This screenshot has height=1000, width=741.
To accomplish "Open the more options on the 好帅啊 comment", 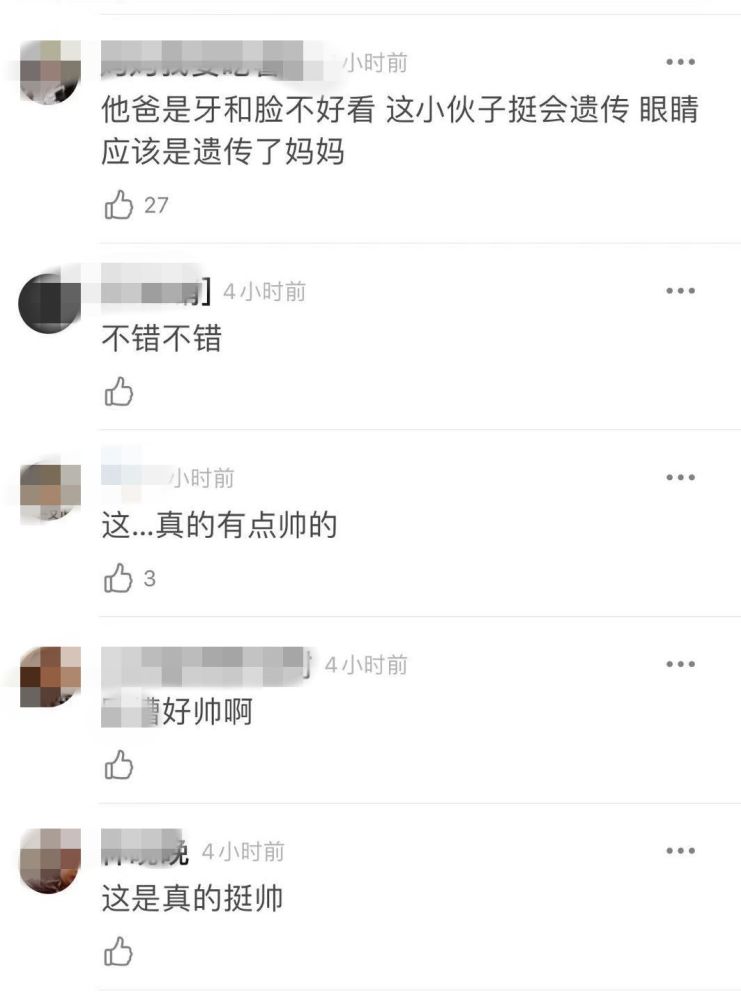I will (x=680, y=664).
